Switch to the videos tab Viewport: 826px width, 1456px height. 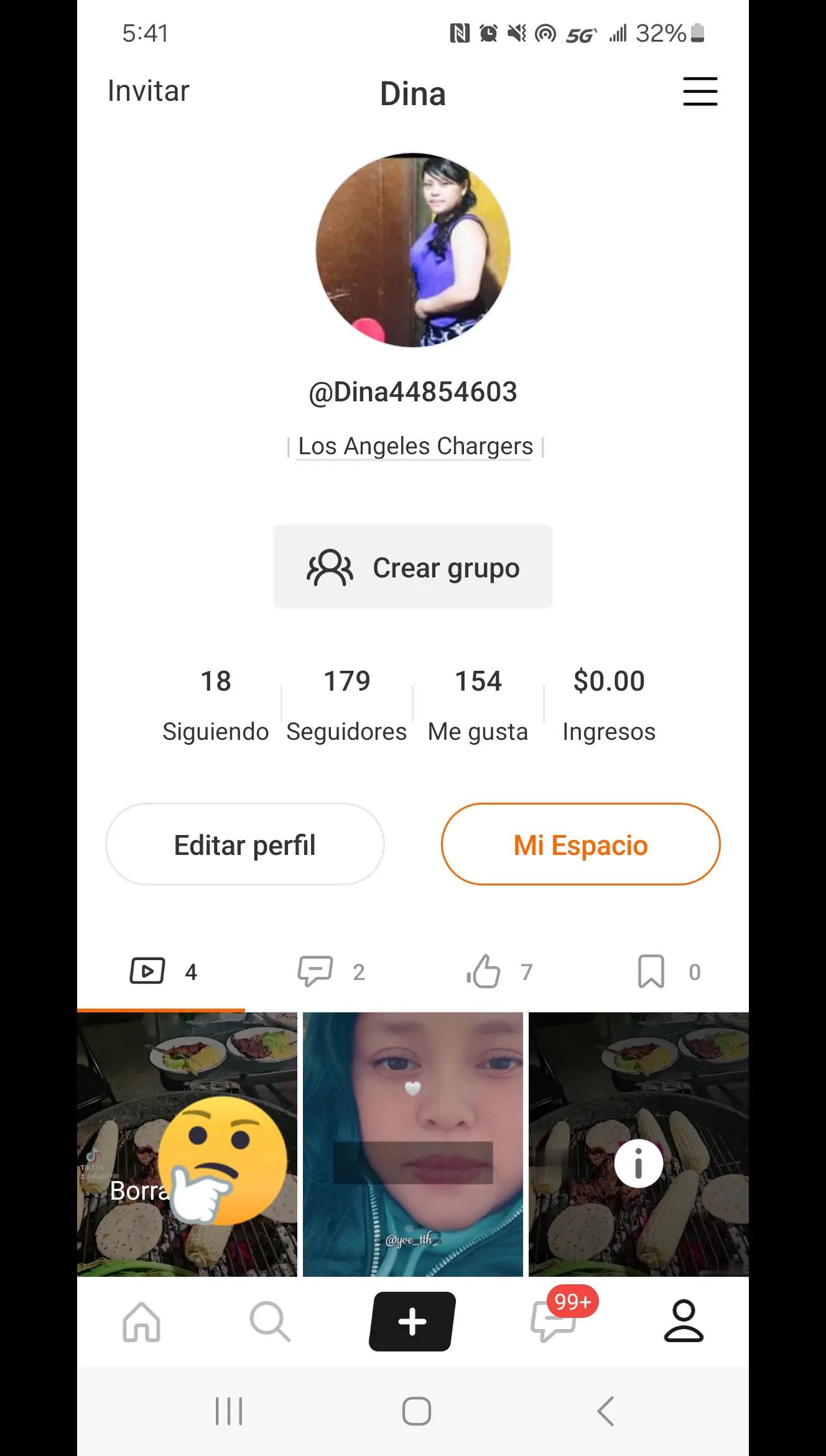[163, 972]
